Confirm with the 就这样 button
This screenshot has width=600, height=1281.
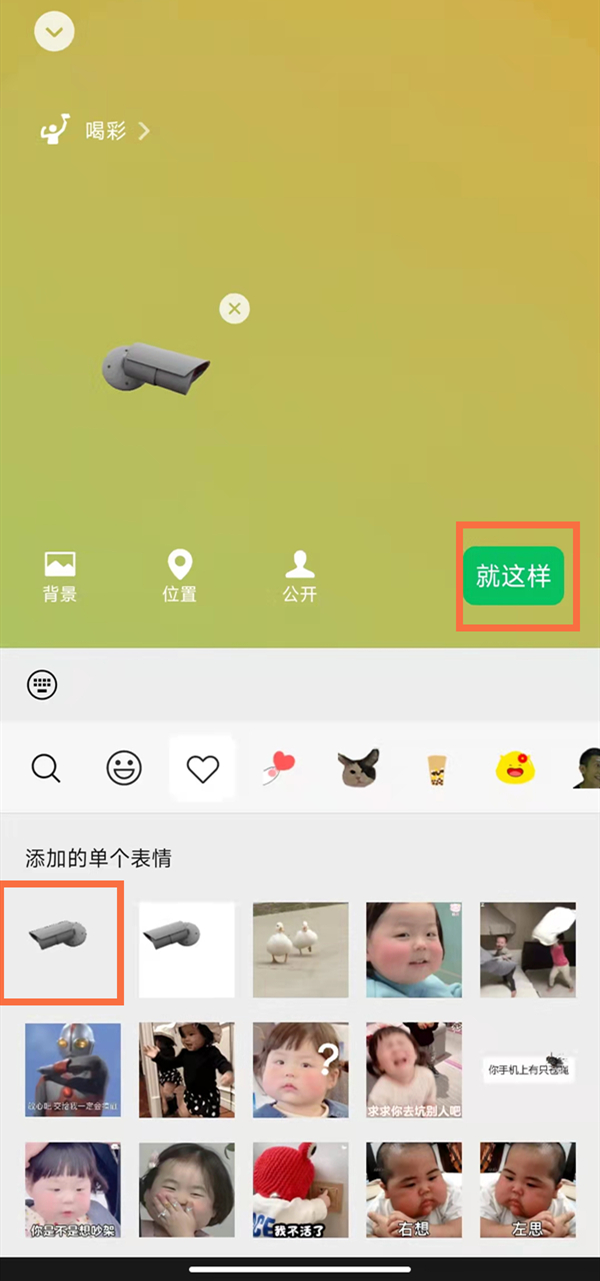(513, 576)
